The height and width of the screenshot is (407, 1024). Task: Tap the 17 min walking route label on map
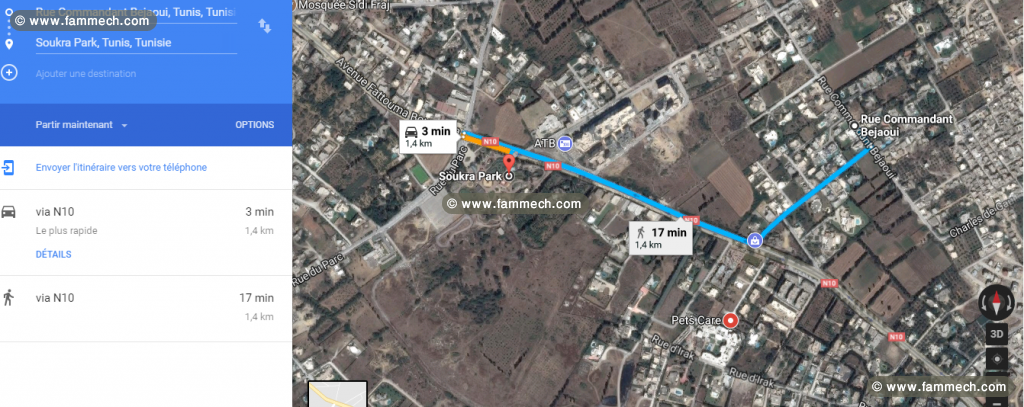click(661, 237)
